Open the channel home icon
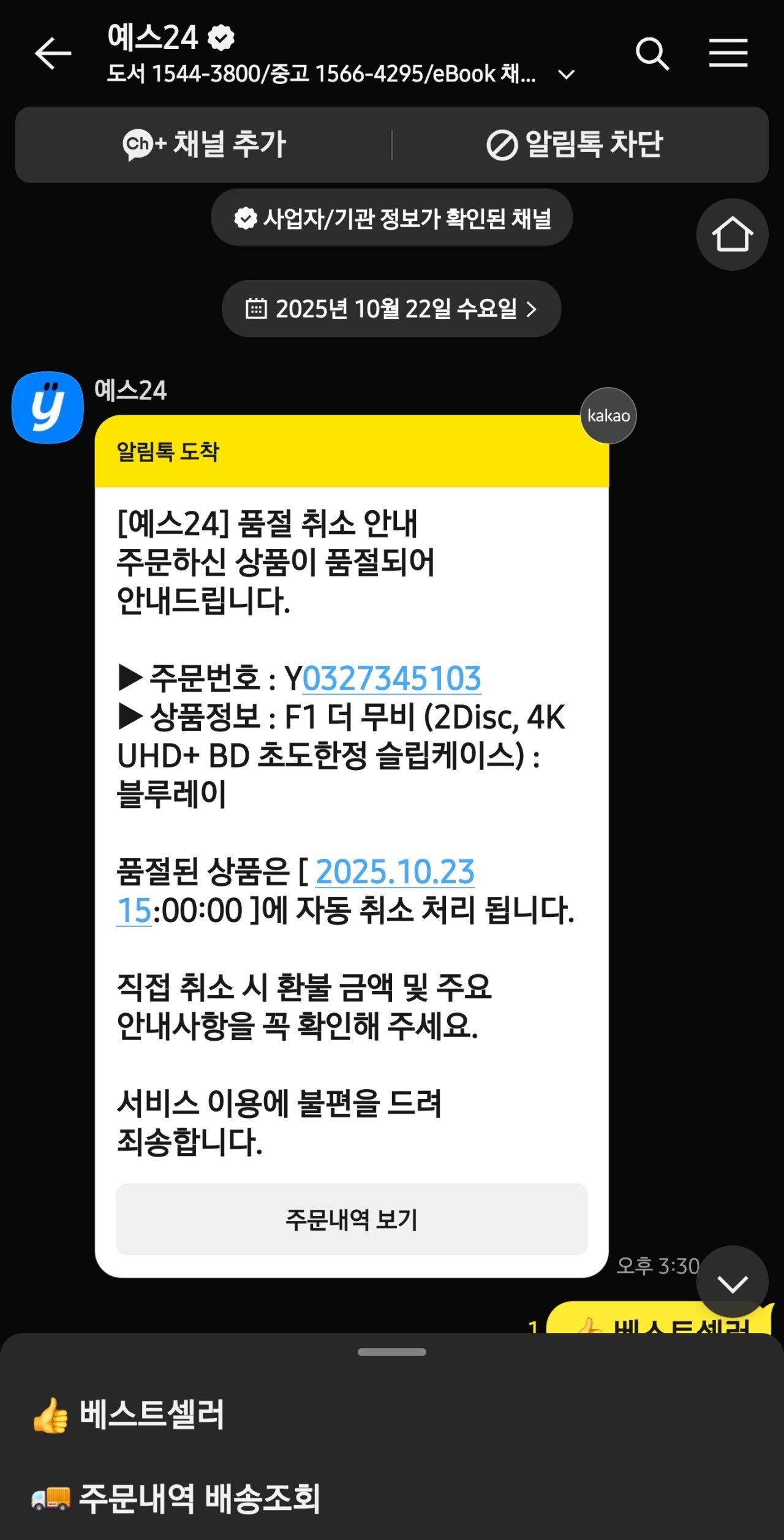Viewport: 784px width, 1540px height. (732, 235)
